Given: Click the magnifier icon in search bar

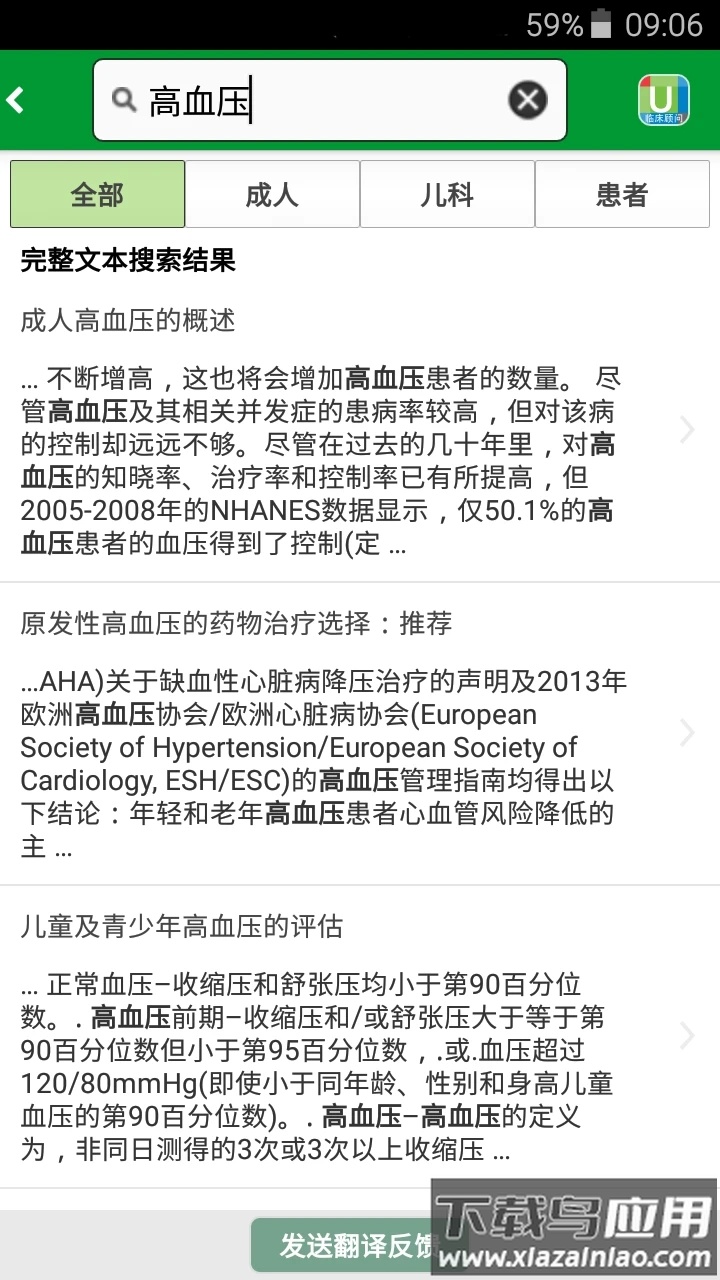Looking at the screenshot, I should click(x=122, y=99).
